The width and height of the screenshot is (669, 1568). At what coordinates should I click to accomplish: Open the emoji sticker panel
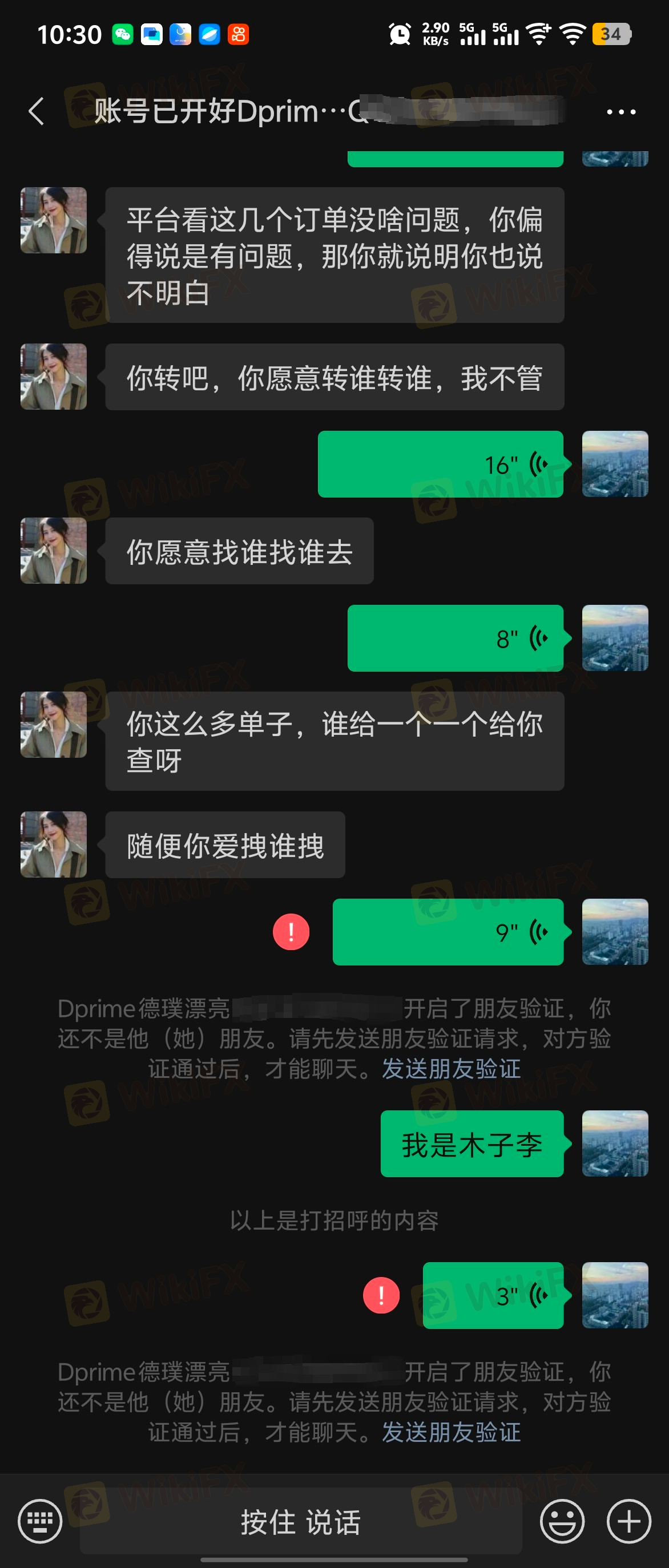point(562,1522)
